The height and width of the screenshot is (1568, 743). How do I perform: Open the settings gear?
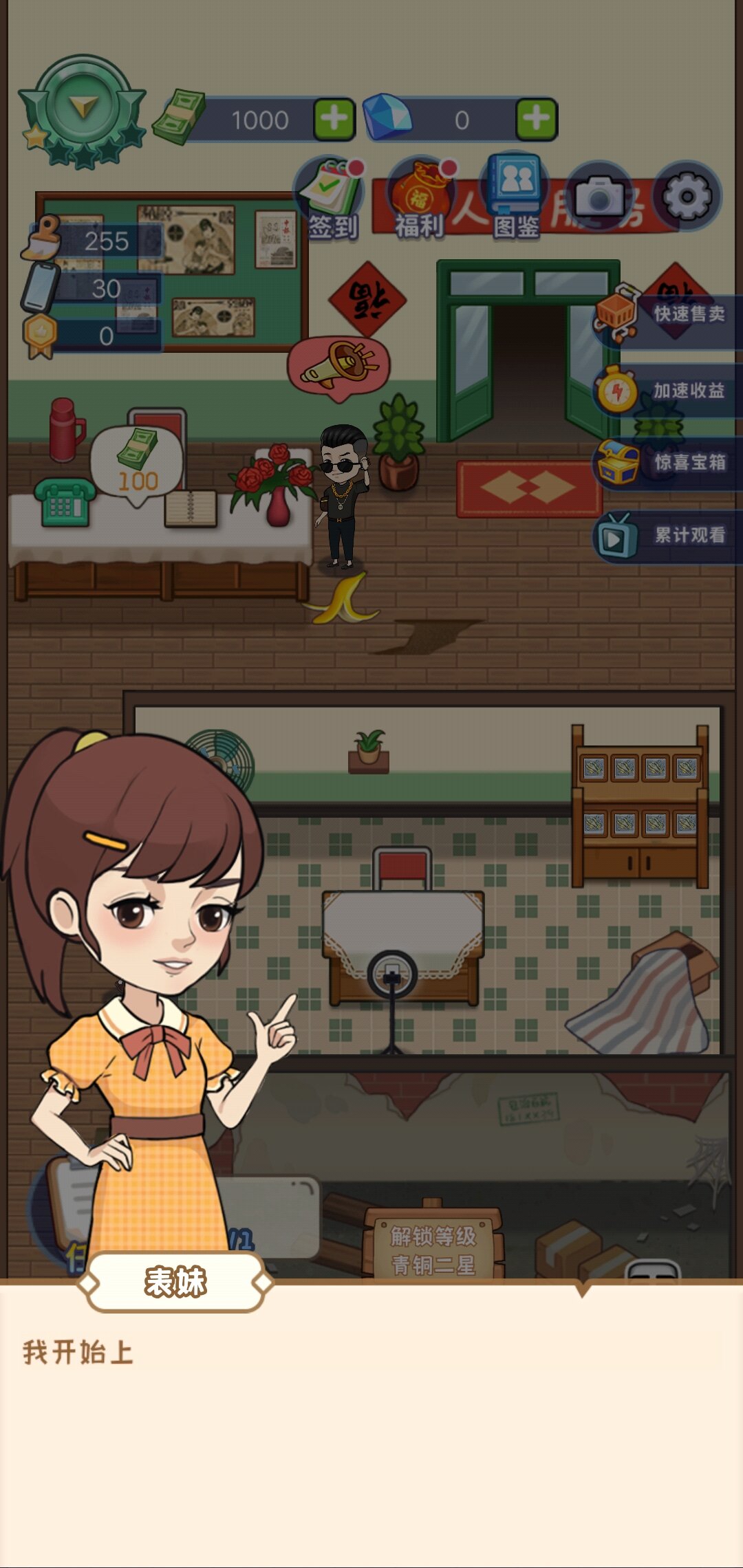click(686, 196)
